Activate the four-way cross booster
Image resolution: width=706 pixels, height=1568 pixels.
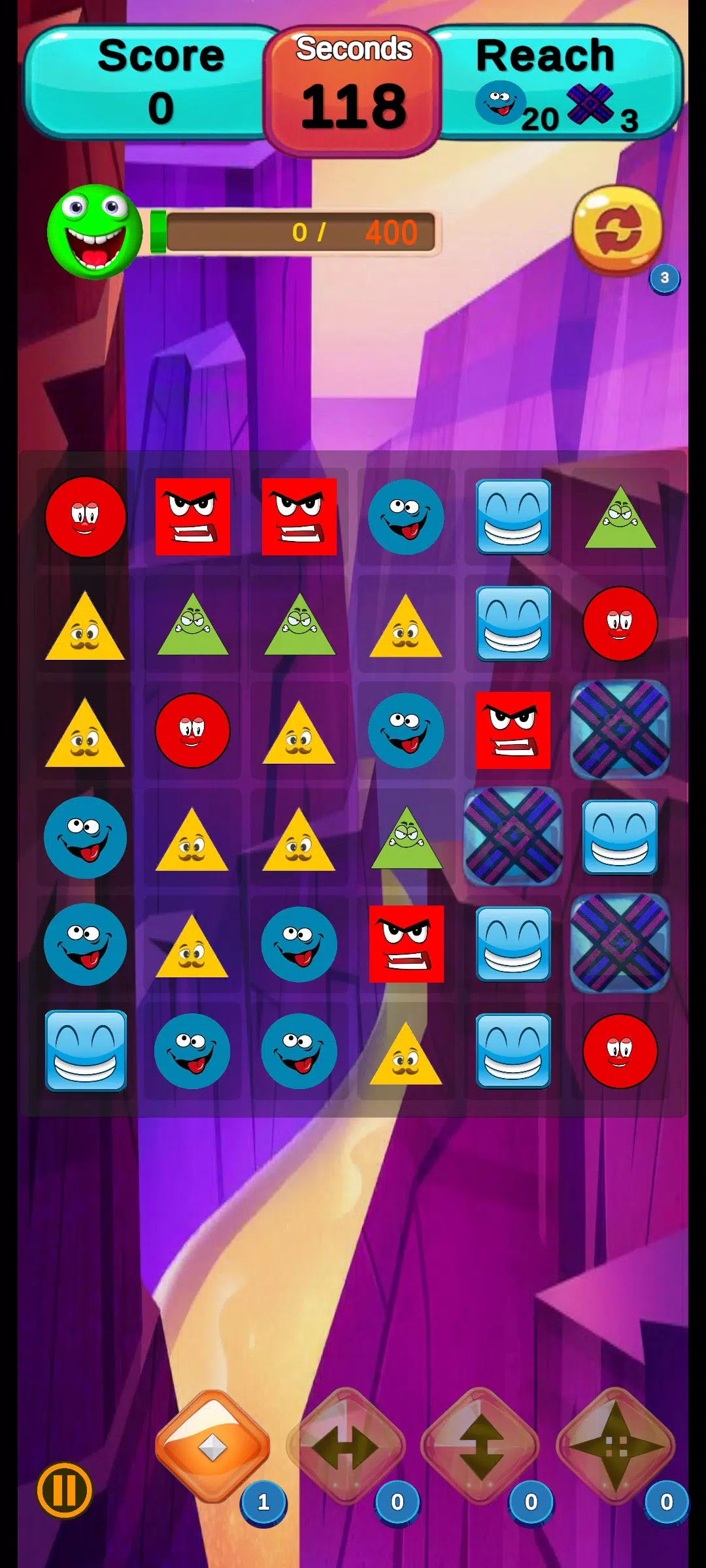coord(614,1446)
